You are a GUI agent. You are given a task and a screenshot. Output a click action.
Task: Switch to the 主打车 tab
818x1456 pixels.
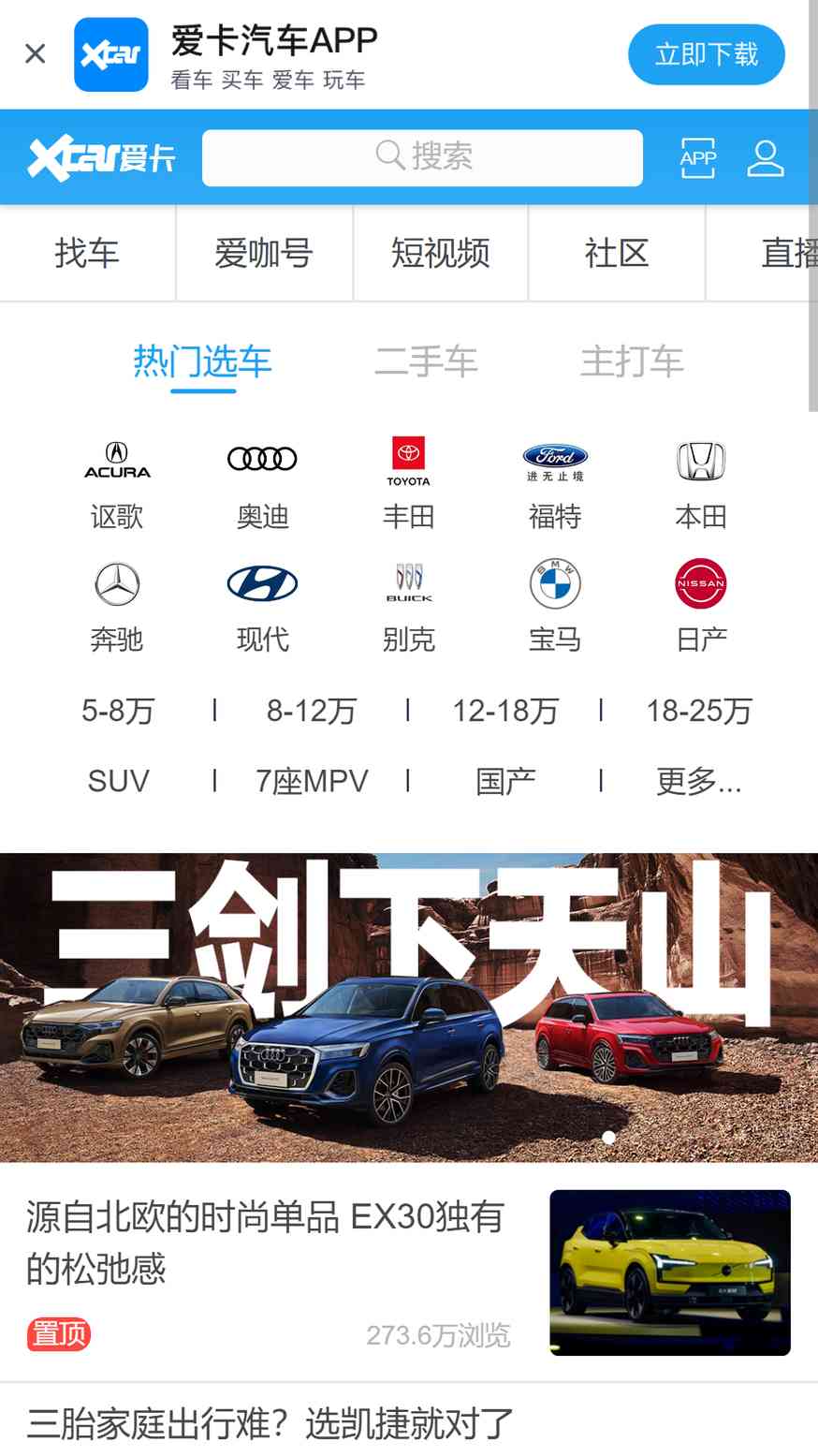point(632,360)
